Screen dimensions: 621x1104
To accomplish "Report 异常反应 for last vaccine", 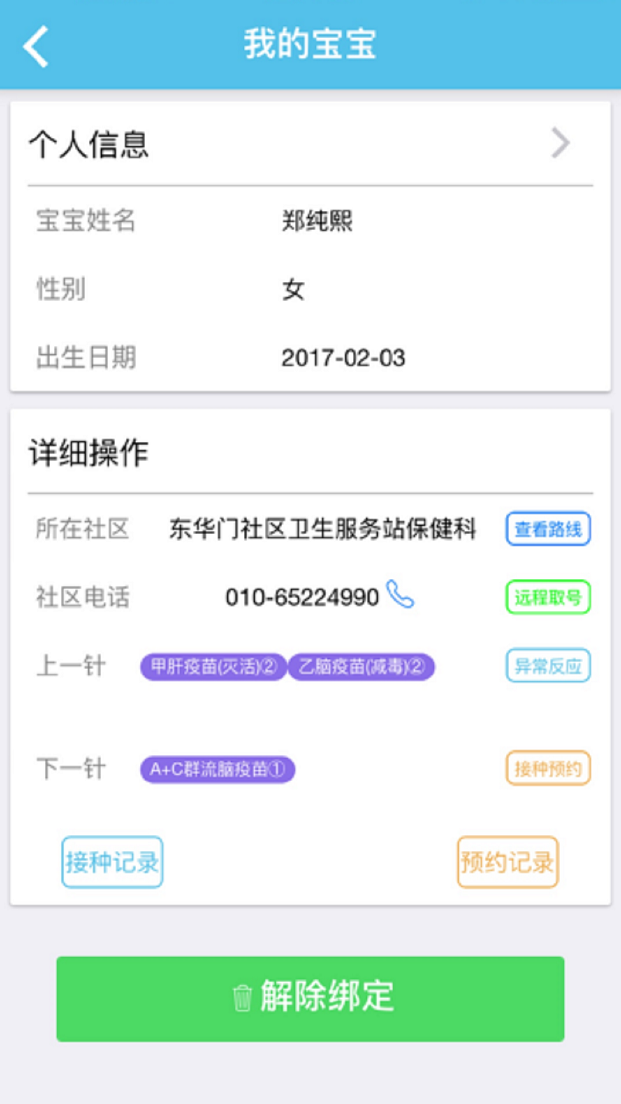I will coord(548,666).
